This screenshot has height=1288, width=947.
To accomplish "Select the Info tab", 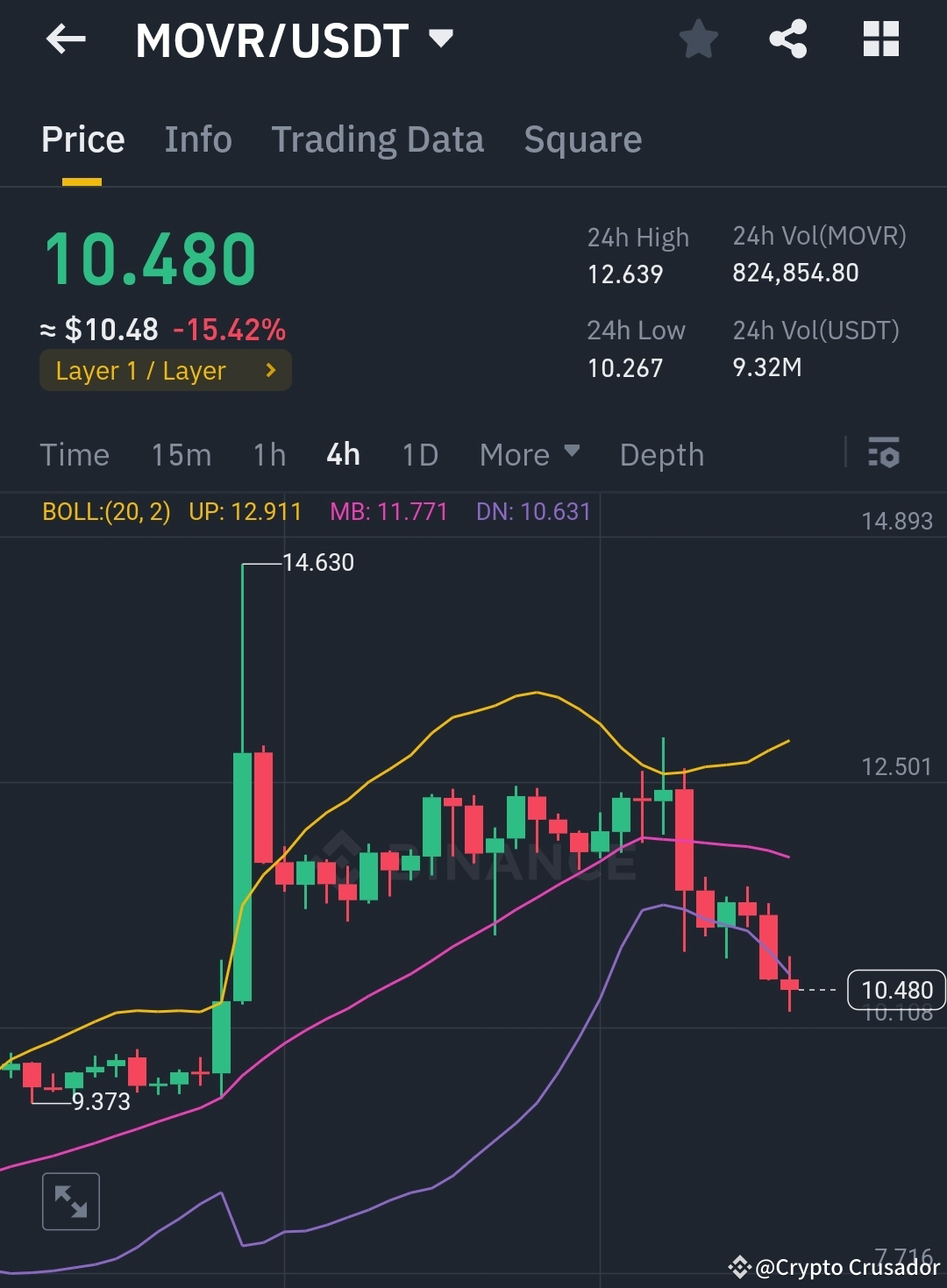I will (x=197, y=139).
